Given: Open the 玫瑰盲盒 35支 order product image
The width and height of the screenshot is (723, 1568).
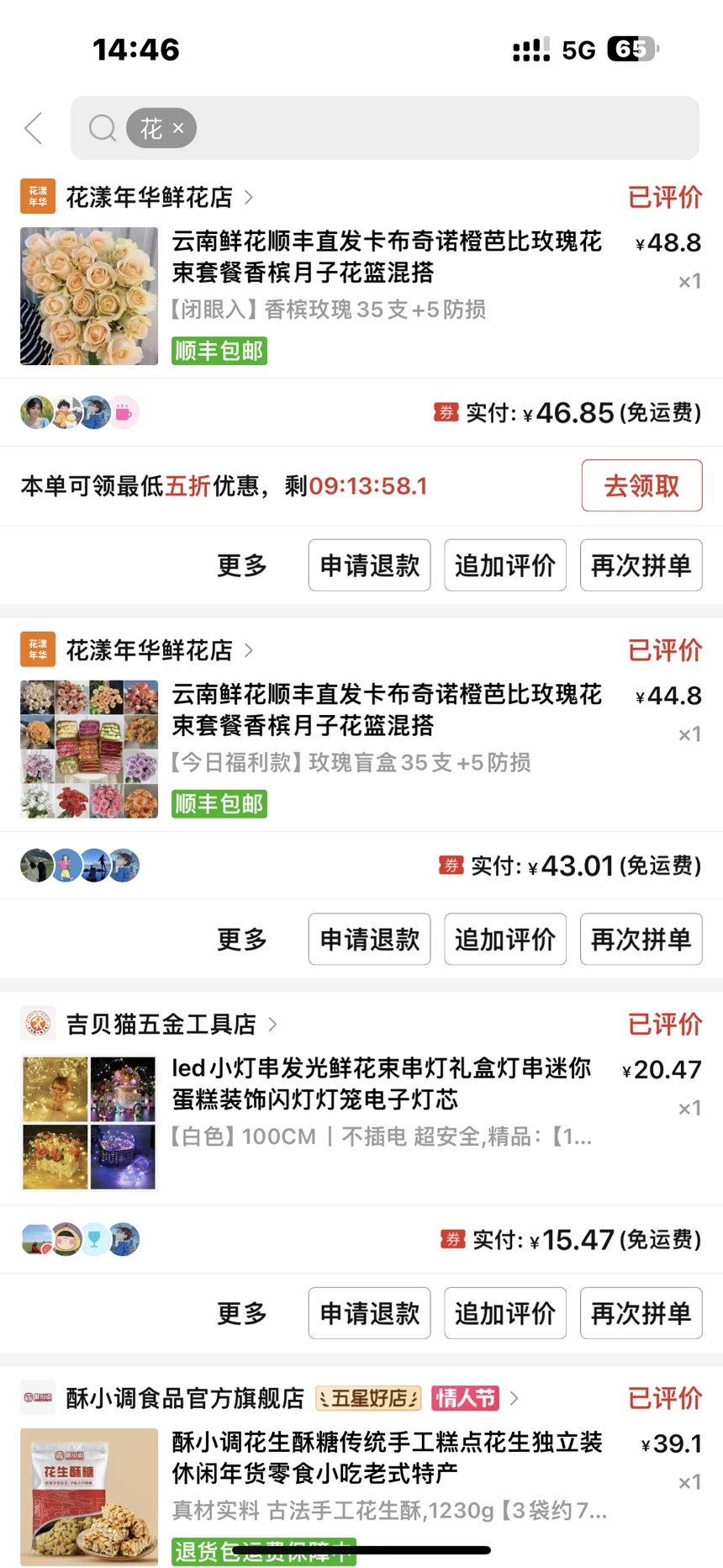Looking at the screenshot, I should [89, 750].
